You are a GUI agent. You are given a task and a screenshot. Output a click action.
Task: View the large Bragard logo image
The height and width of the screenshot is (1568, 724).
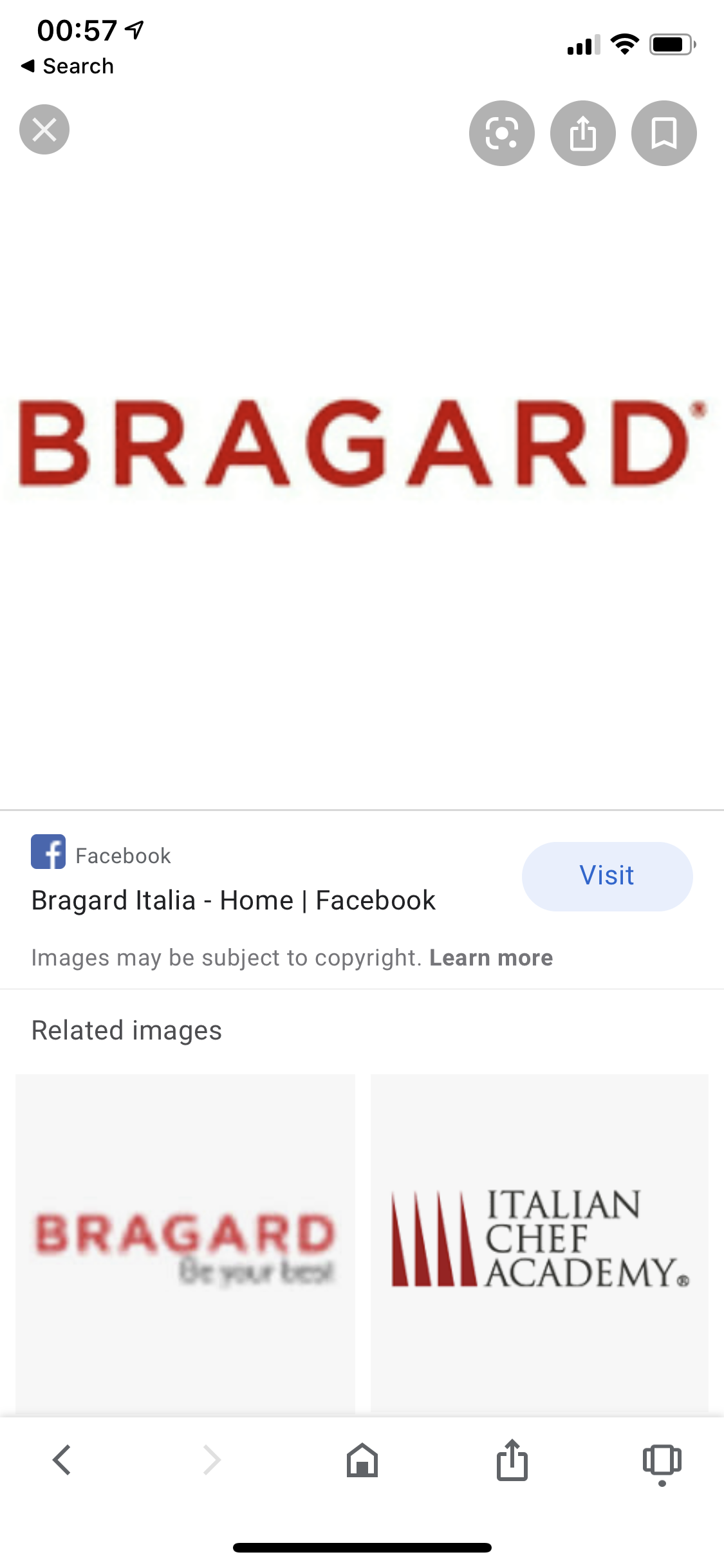(x=362, y=443)
